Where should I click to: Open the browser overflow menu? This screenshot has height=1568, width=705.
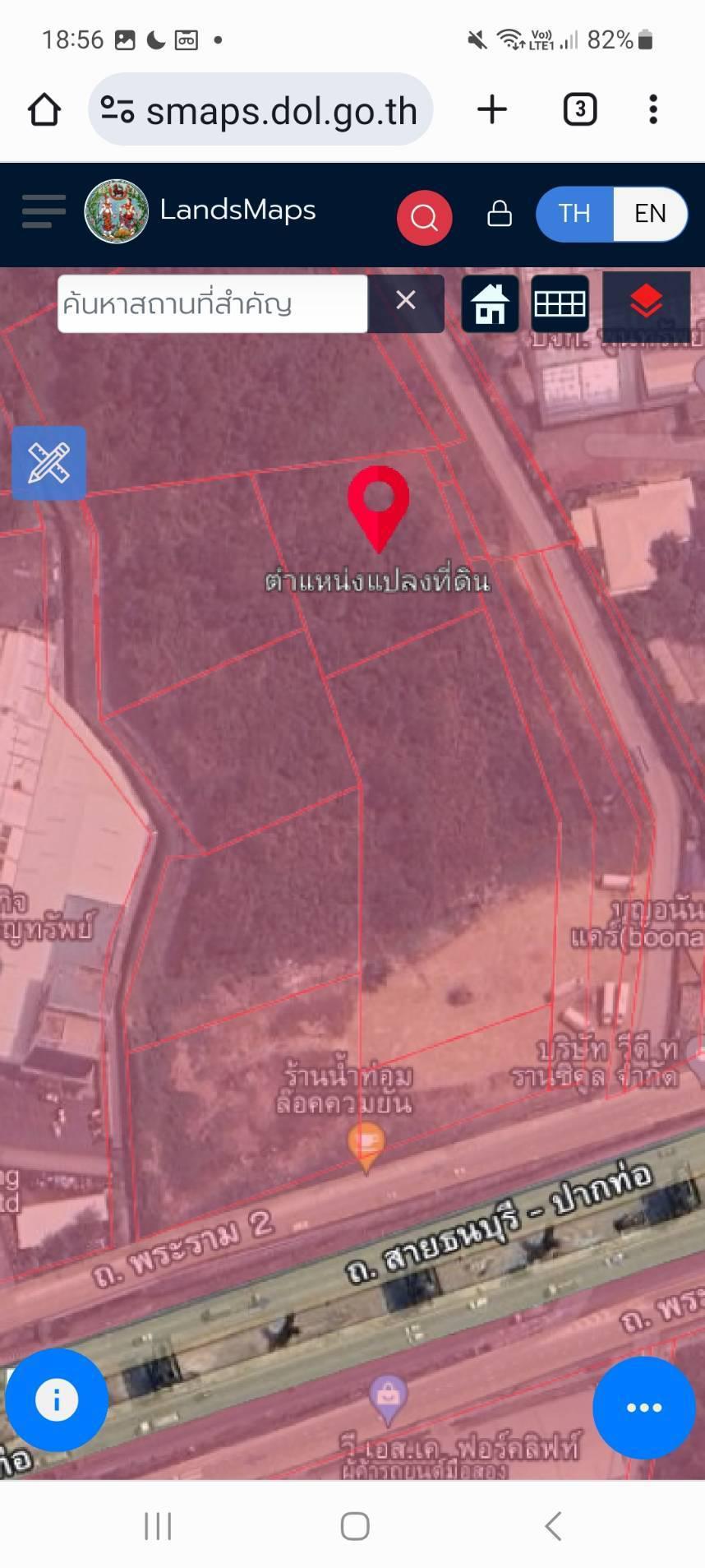[x=653, y=109]
